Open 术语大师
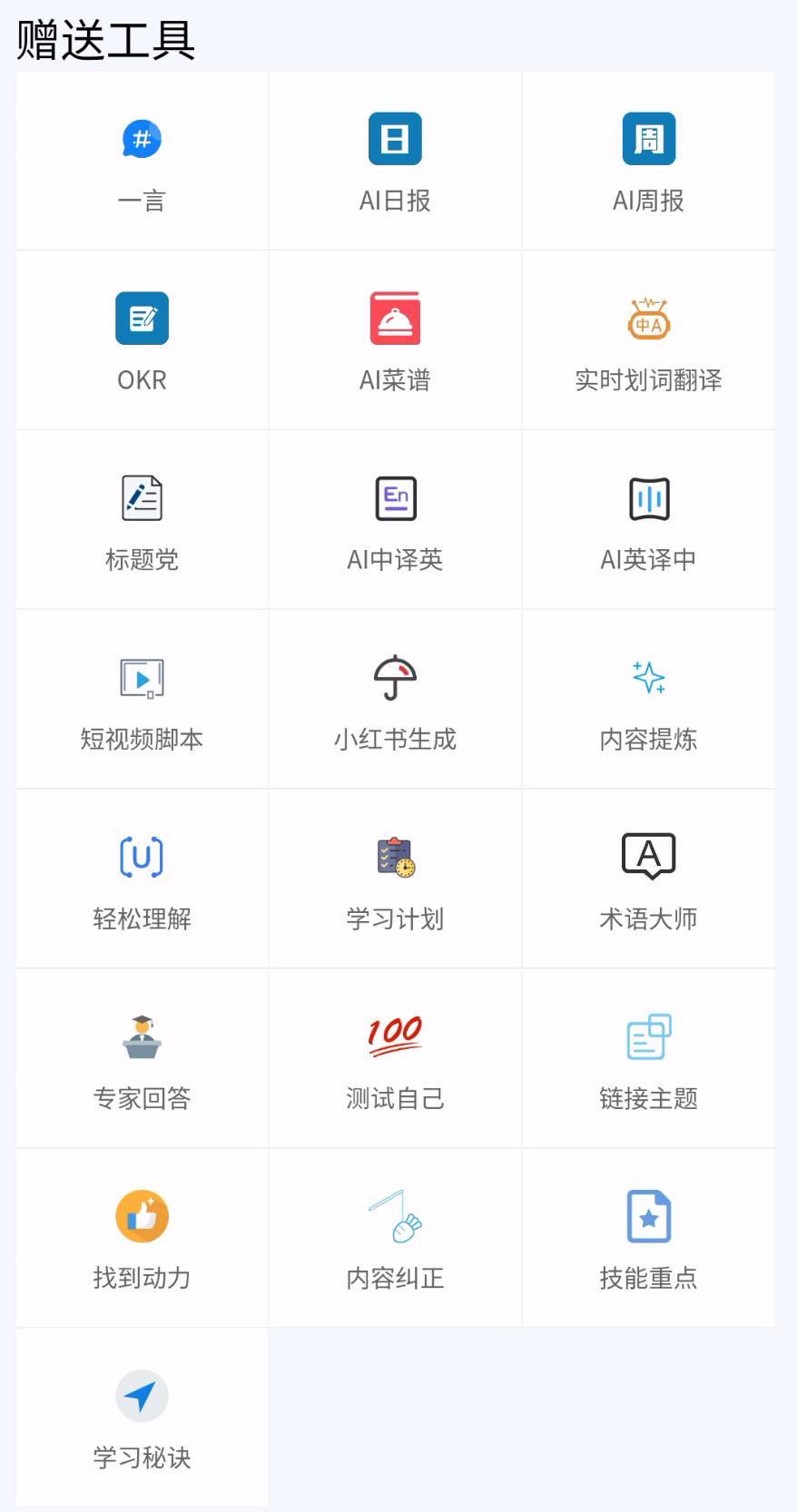This screenshot has width=797, height=1512. click(649, 878)
